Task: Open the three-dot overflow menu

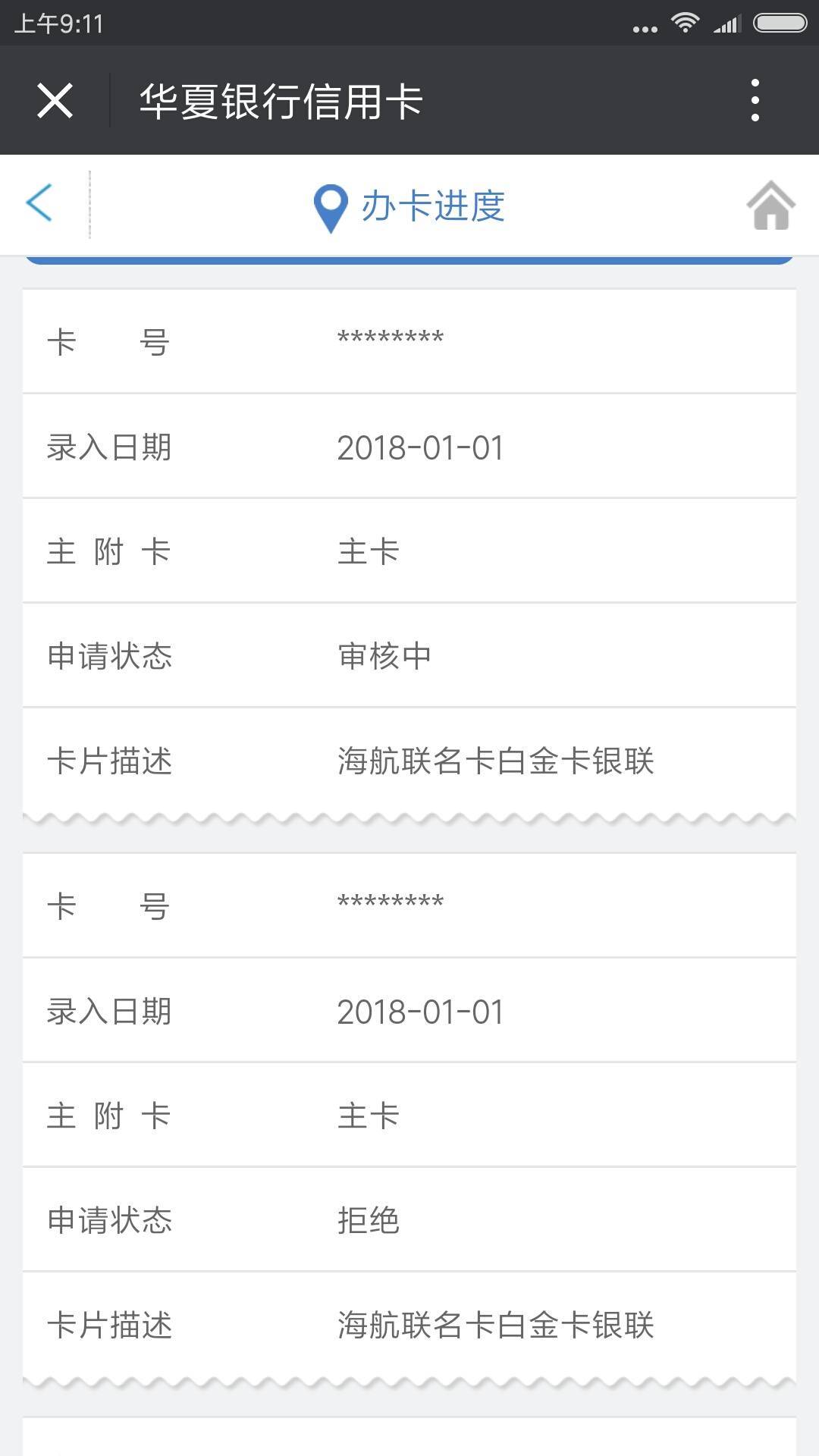Action: coord(755,100)
